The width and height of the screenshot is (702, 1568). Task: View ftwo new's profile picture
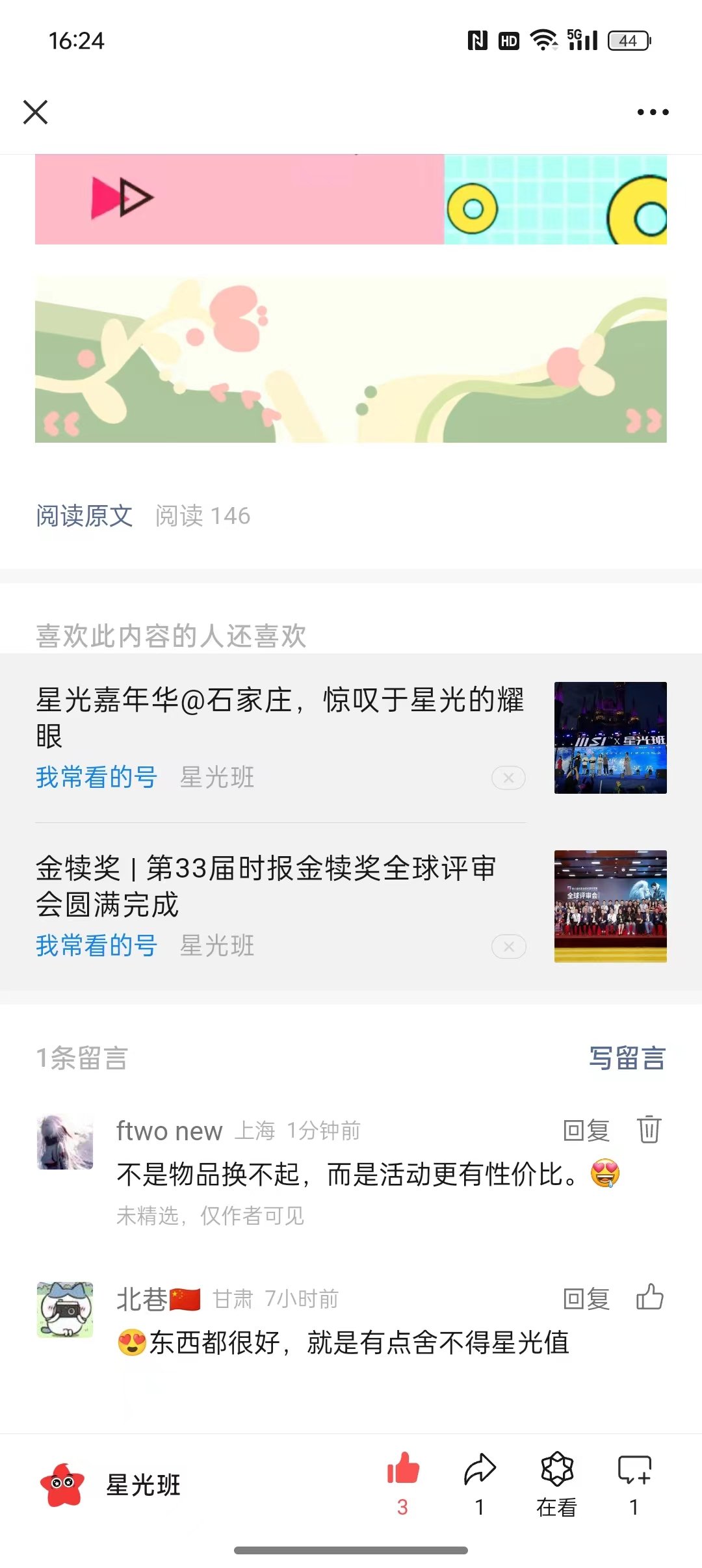click(65, 1142)
